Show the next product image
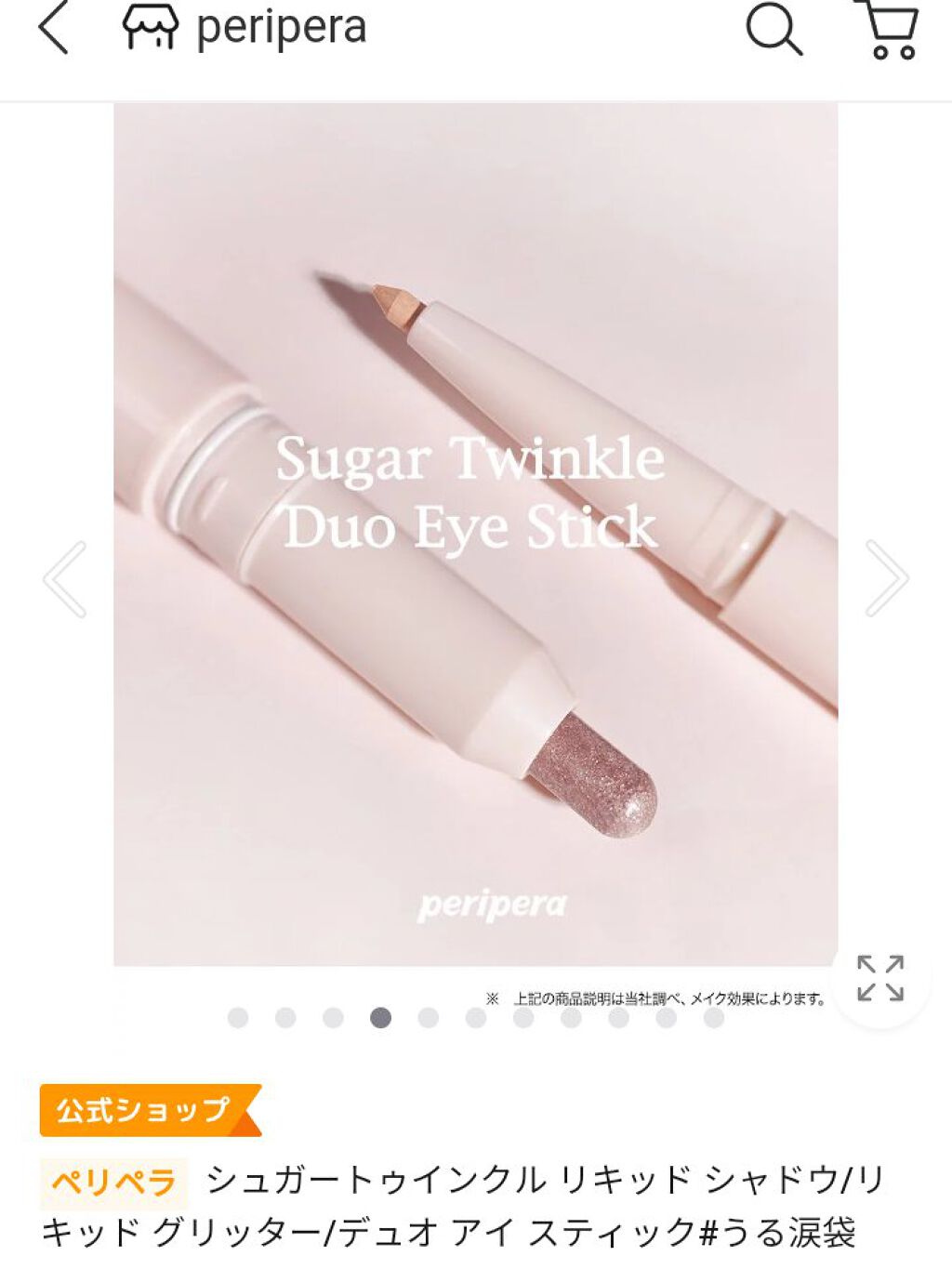 point(886,579)
